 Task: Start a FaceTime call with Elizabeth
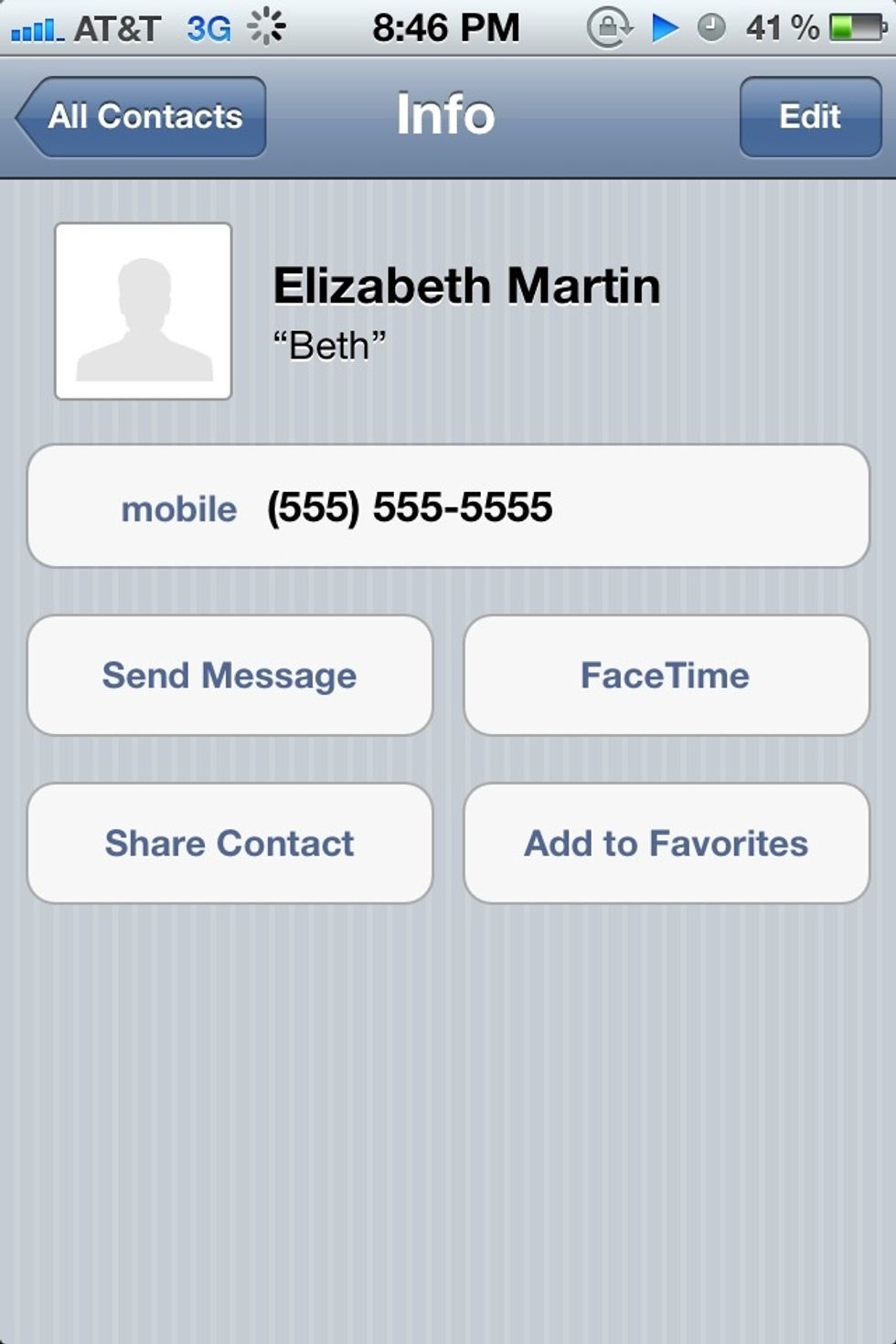667,676
